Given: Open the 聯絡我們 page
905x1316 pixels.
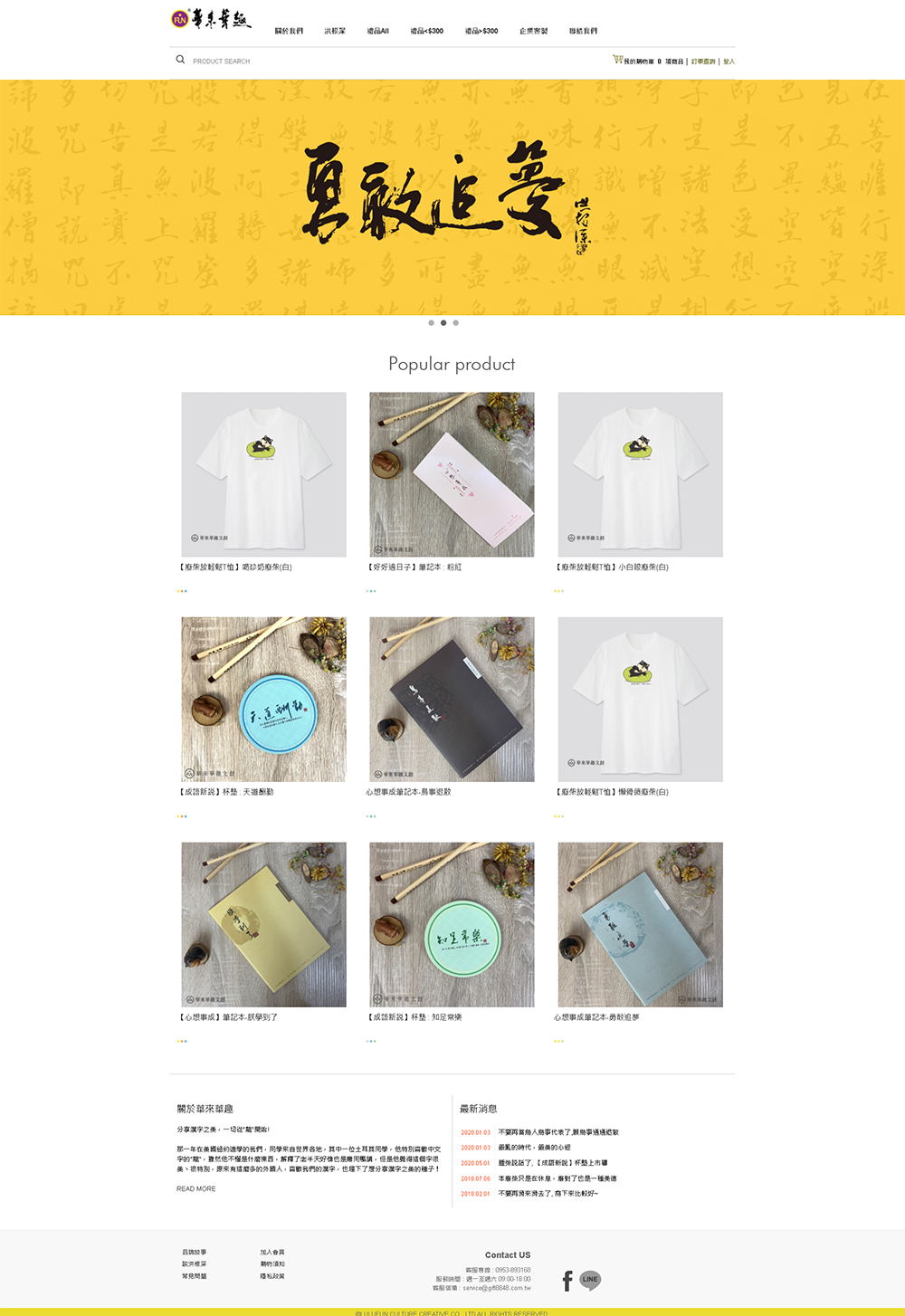Looking at the screenshot, I should click(583, 31).
